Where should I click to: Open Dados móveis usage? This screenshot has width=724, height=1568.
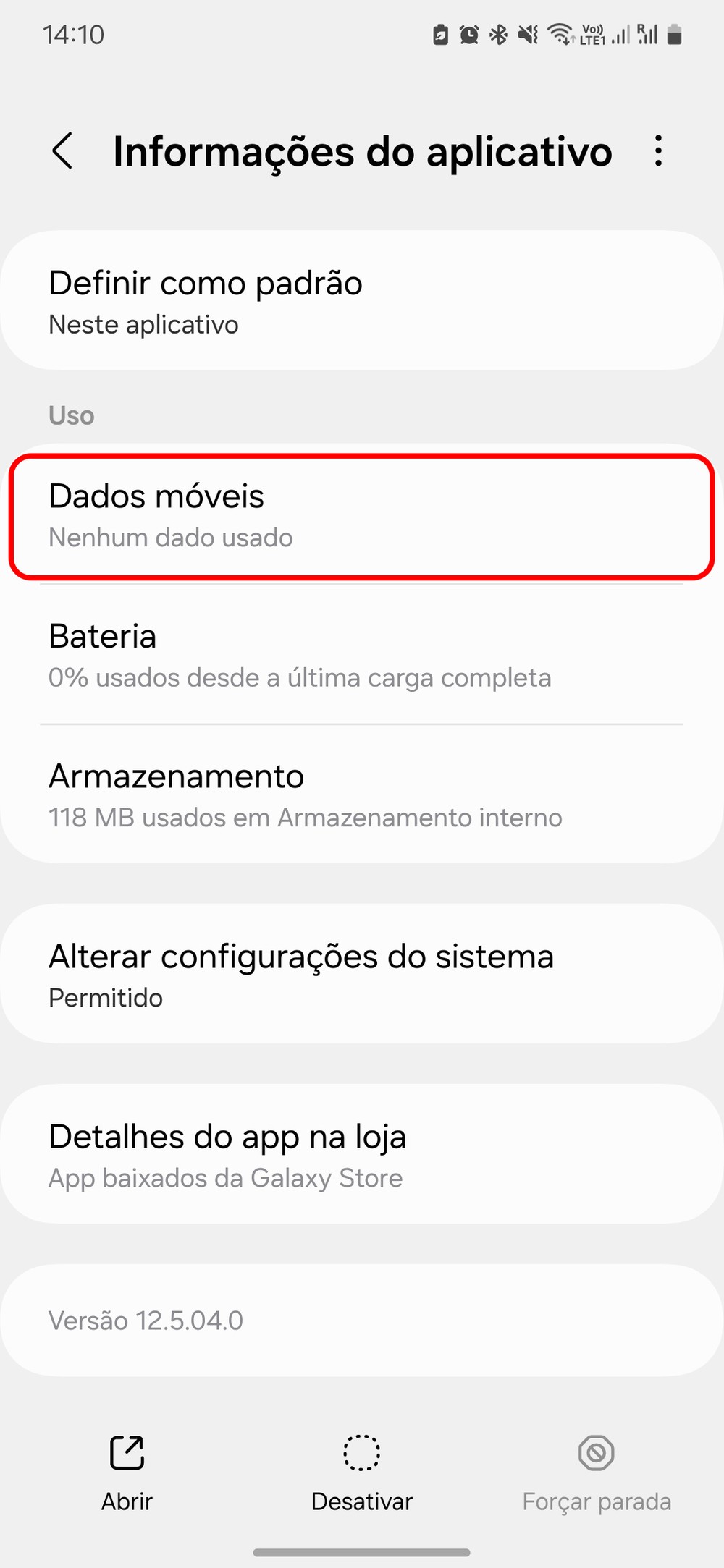point(362,516)
